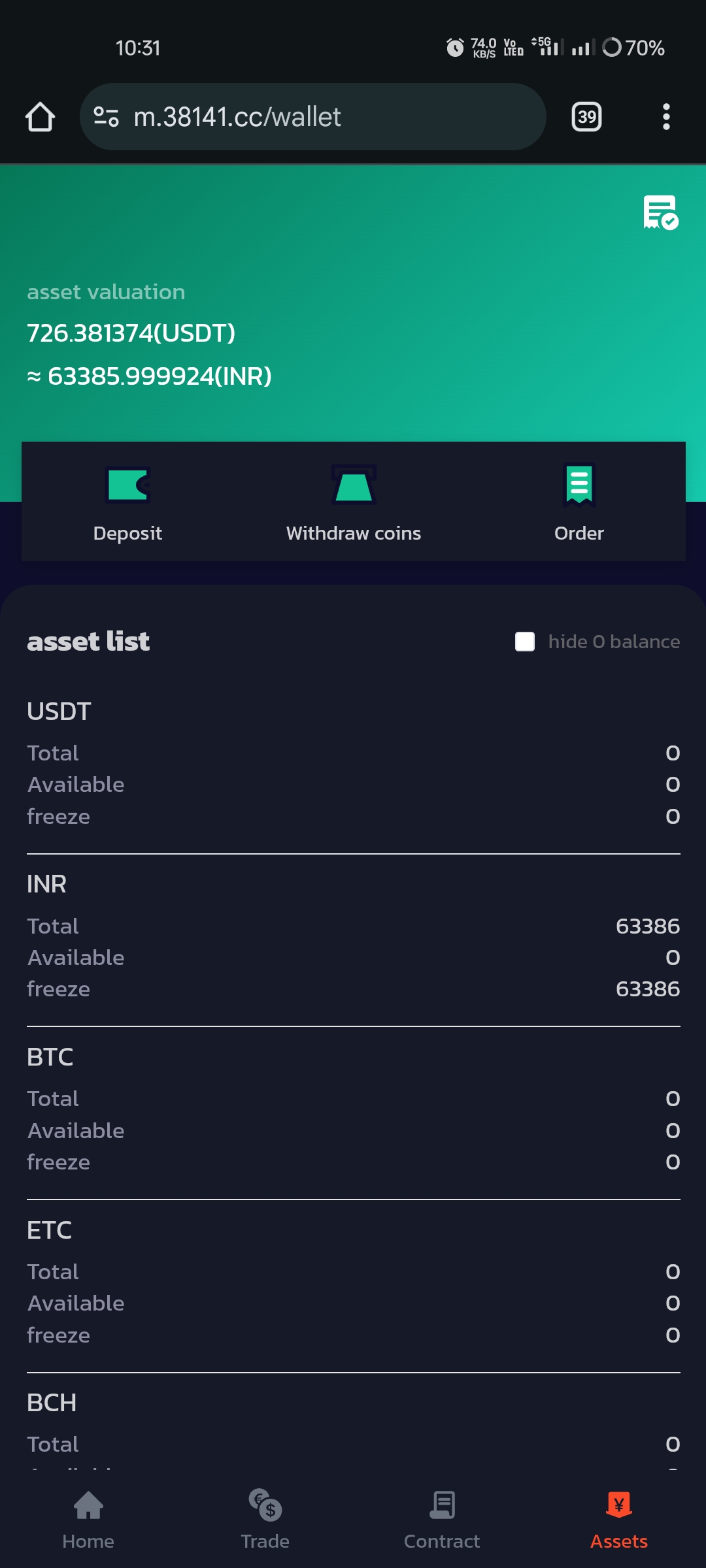This screenshot has width=706, height=1568.
Task: Open the records icon in the header
Action: [661, 212]
